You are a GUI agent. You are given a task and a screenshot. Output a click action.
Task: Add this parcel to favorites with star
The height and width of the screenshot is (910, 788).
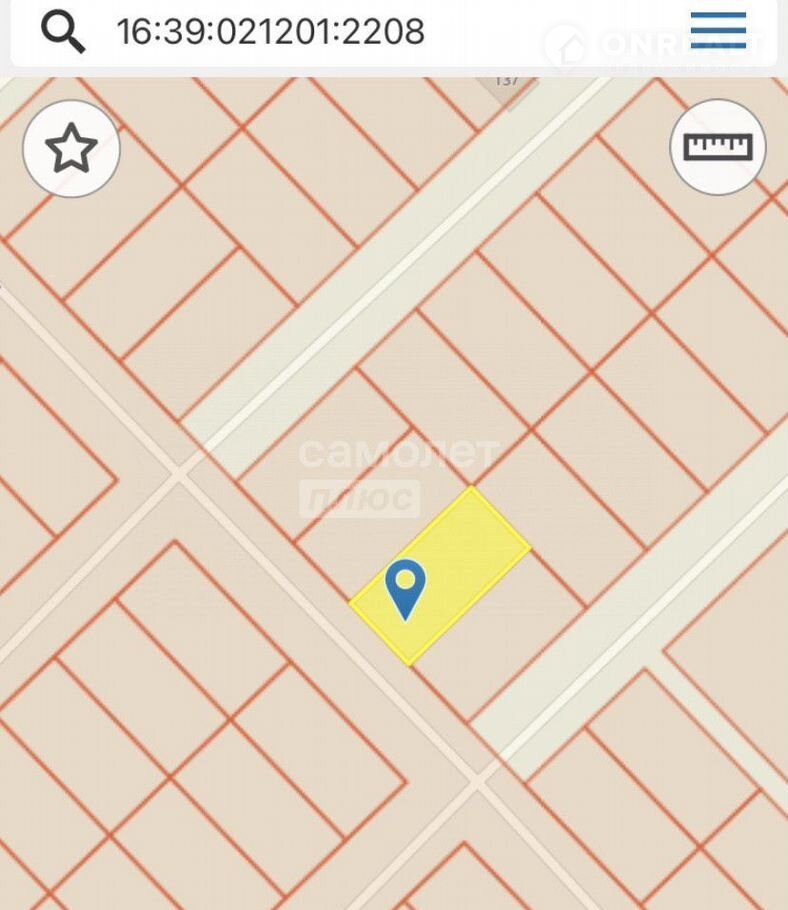pos(71,150)
